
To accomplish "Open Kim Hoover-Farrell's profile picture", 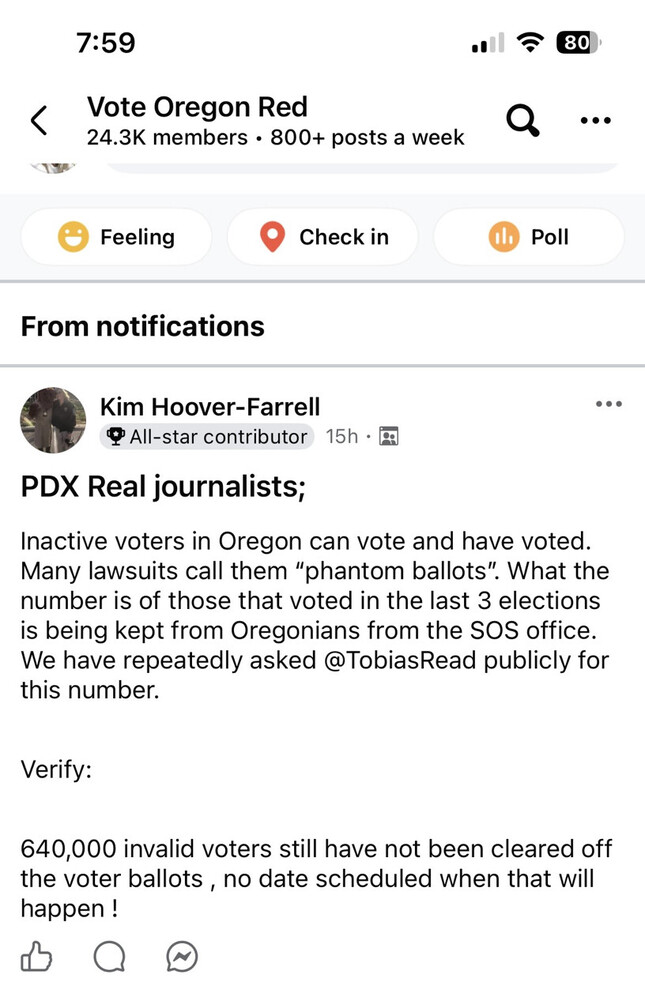I will pos(53,420).
